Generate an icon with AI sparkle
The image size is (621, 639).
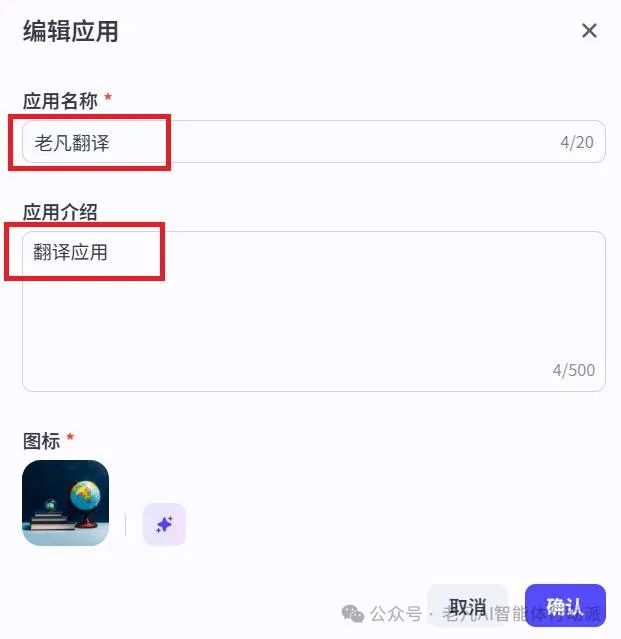coord(164,524)
